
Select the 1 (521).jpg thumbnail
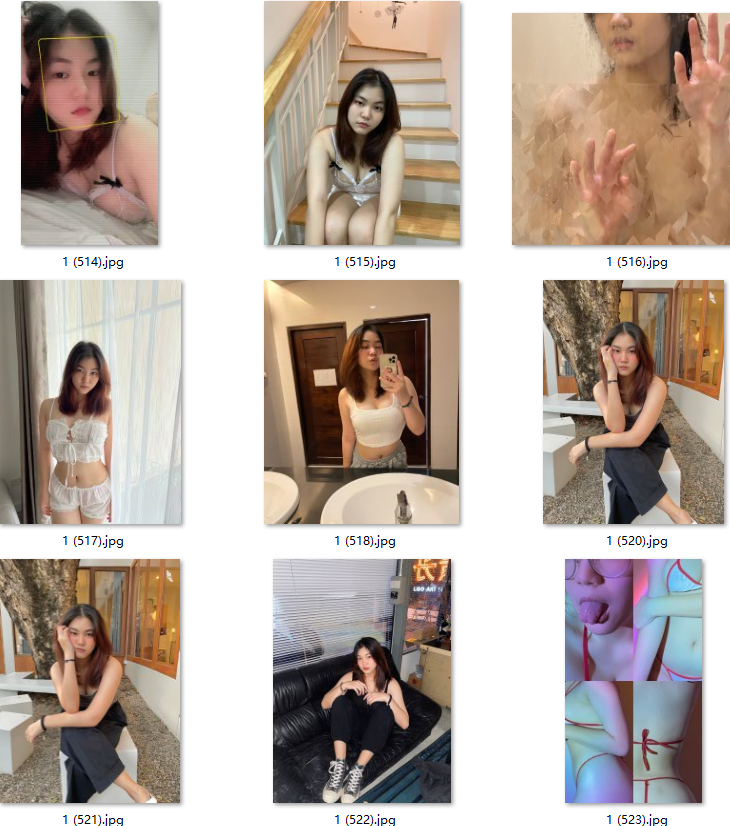91,681
